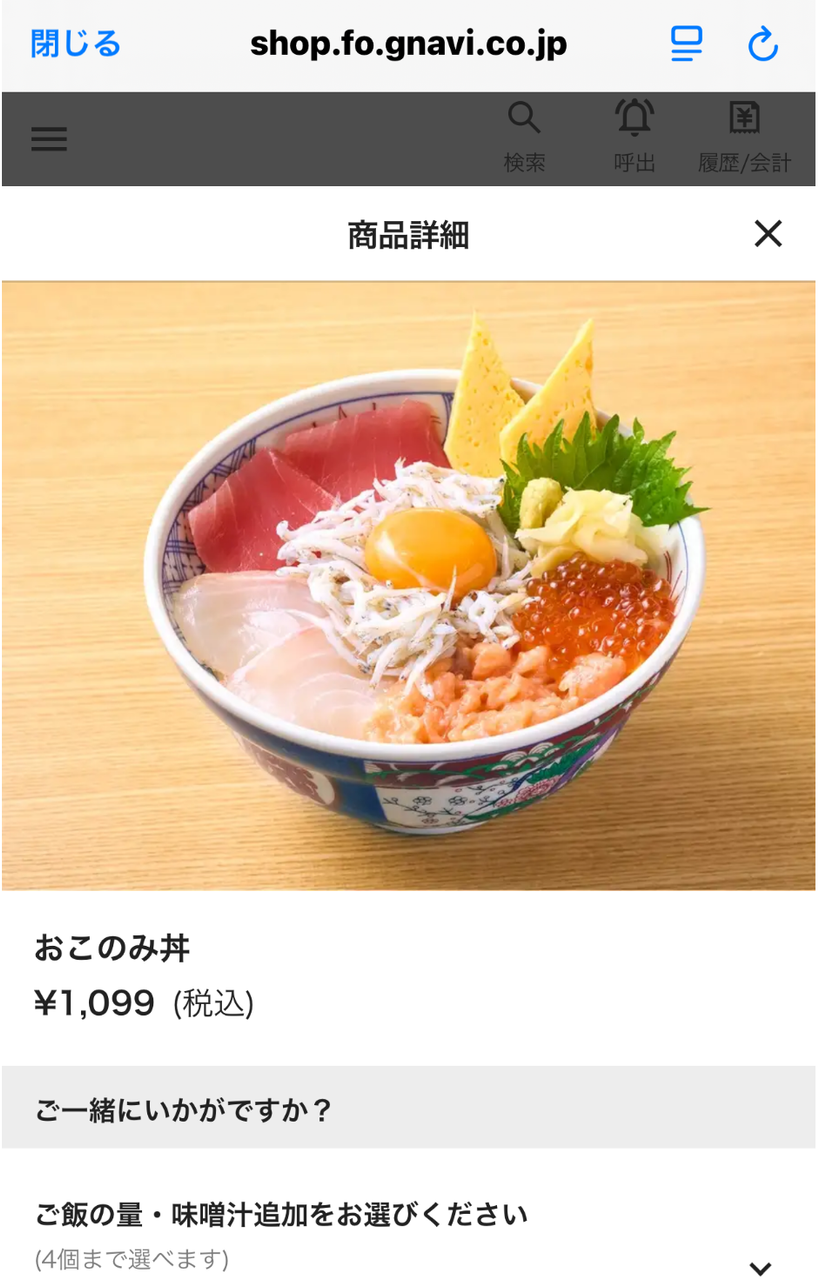Viewport: 820px width, 1280px height.
Task: Reload the page
Action: (763, 44)
